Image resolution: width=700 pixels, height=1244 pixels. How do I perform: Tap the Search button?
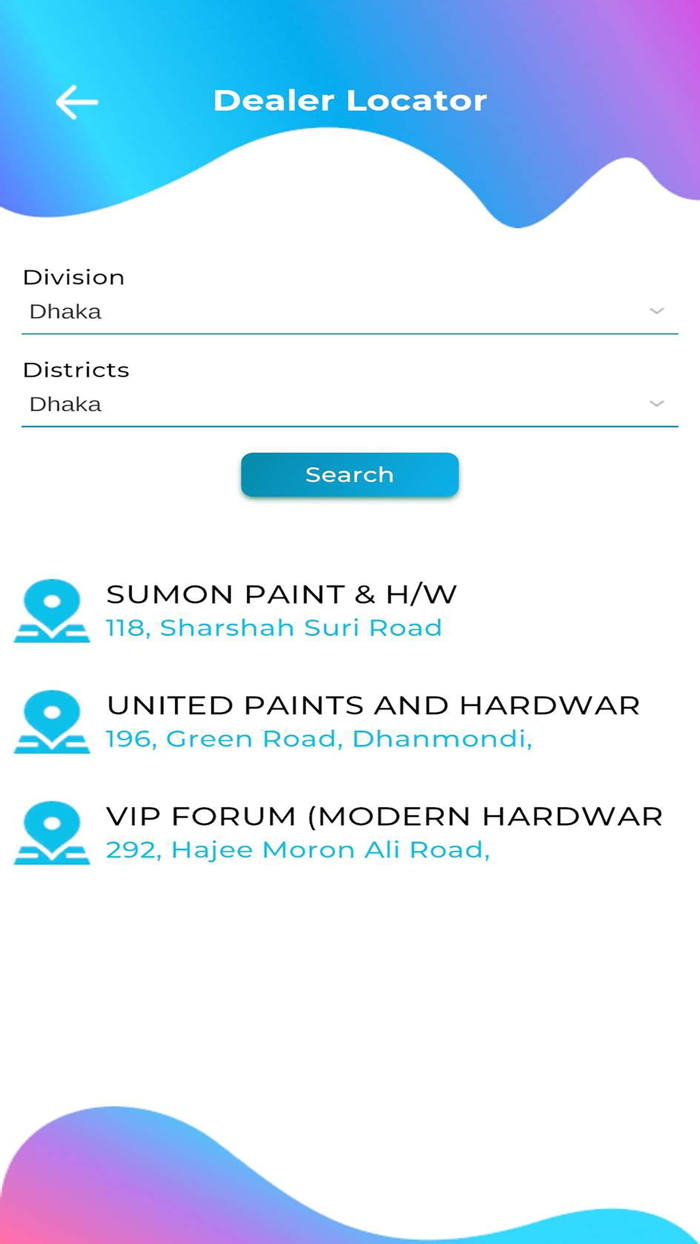349,475
